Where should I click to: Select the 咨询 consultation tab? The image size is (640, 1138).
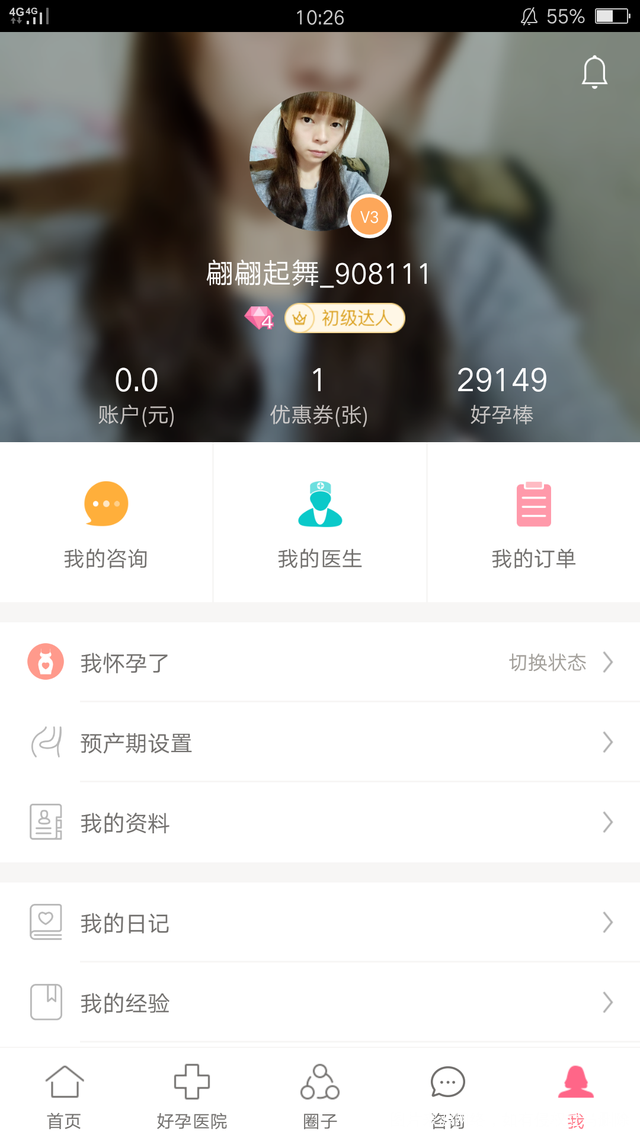click(x=447, y=1095)
